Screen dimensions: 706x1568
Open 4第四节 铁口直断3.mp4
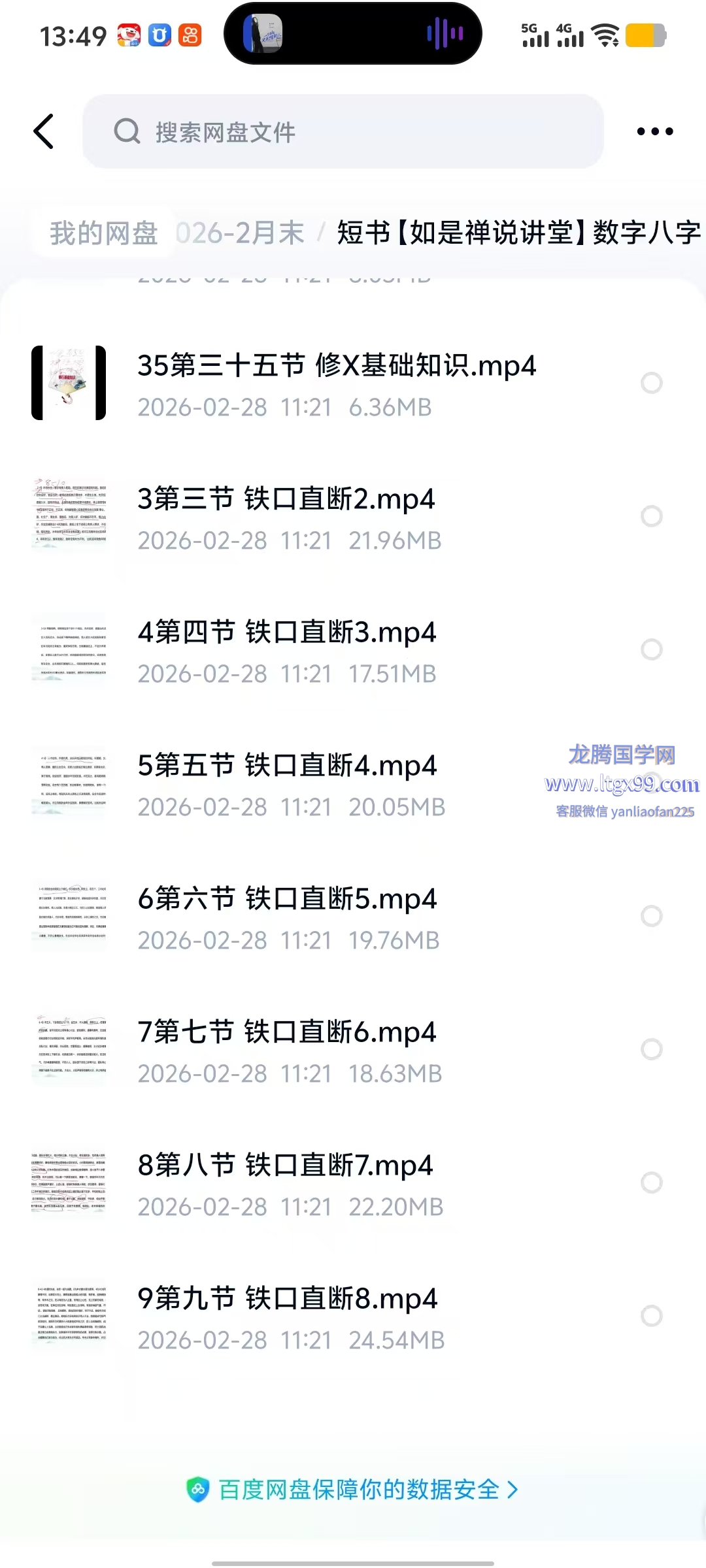(x=286, y=649)
